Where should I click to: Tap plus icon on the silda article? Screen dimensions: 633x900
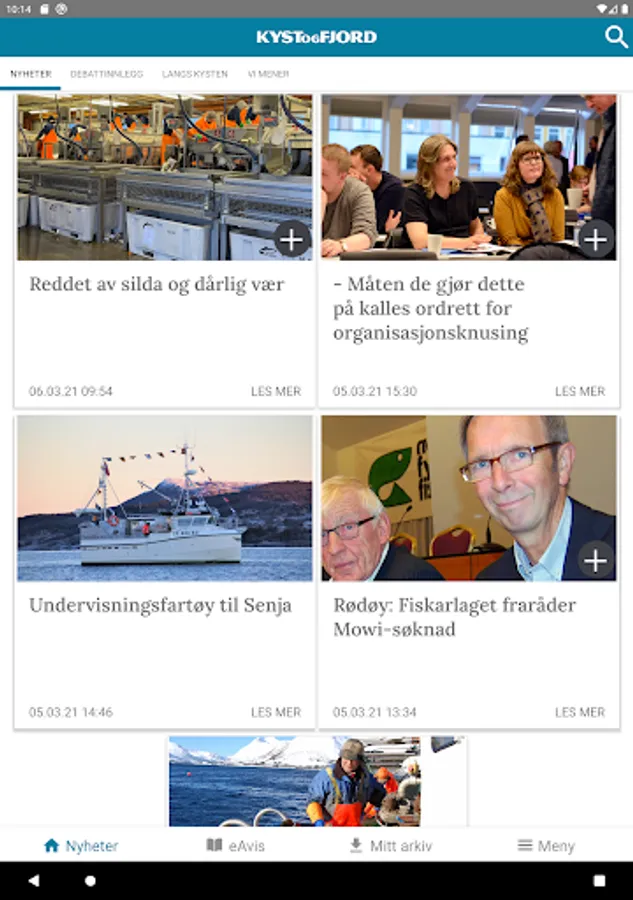(x=292, y=239)
